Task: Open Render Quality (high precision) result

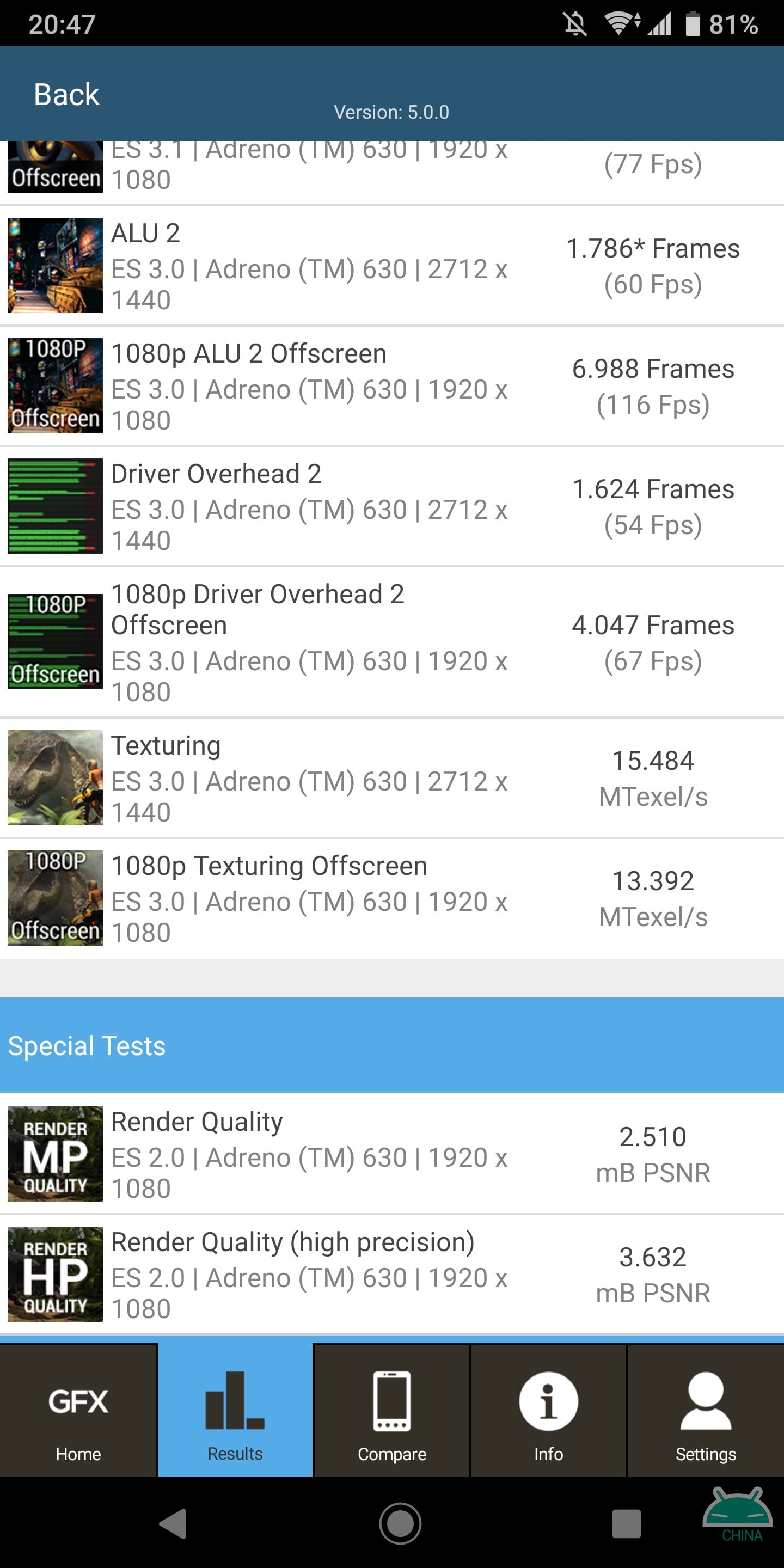Action: point(392,1274)
